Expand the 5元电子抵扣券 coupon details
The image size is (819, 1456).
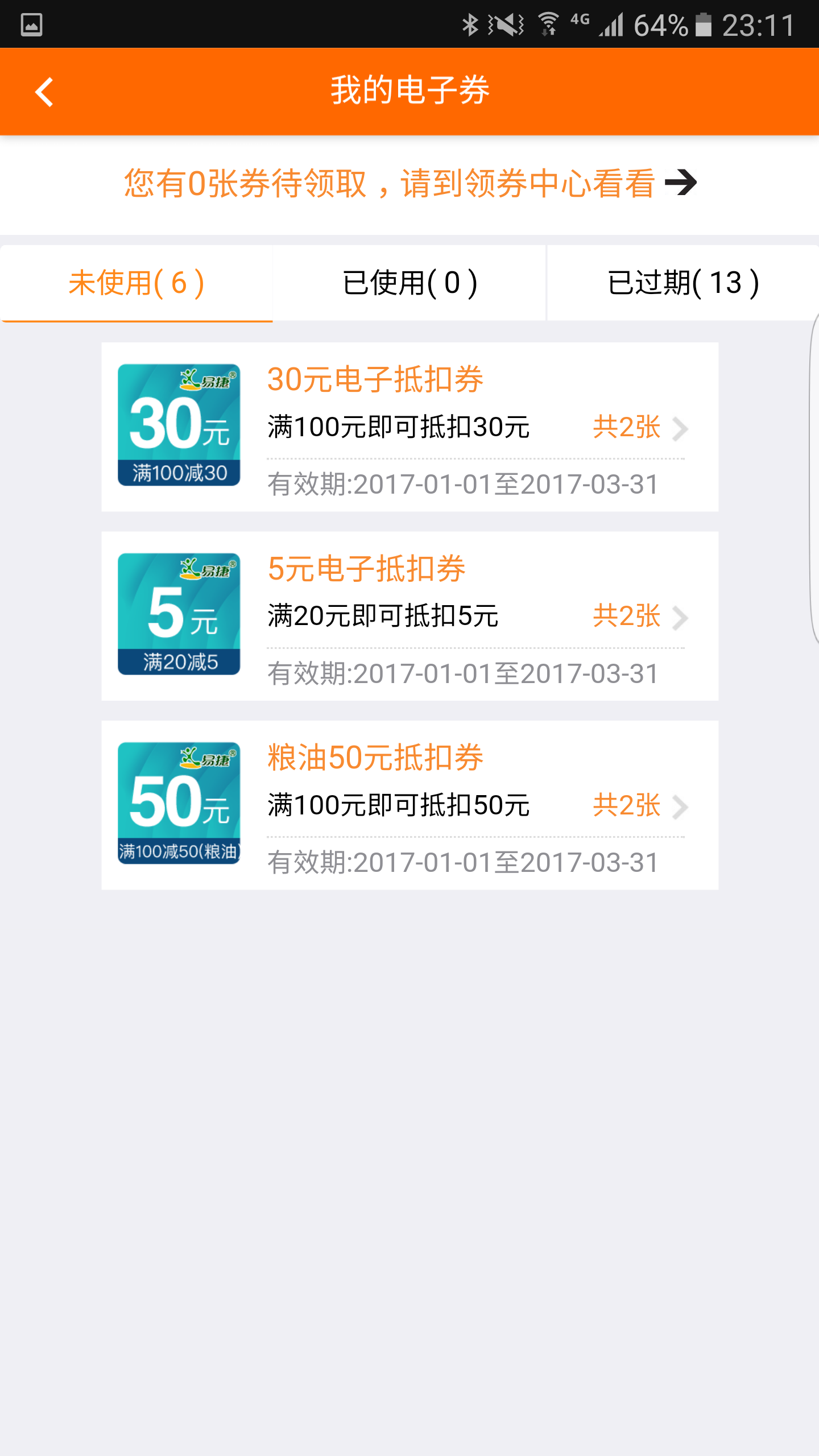[x=681, y=619]
